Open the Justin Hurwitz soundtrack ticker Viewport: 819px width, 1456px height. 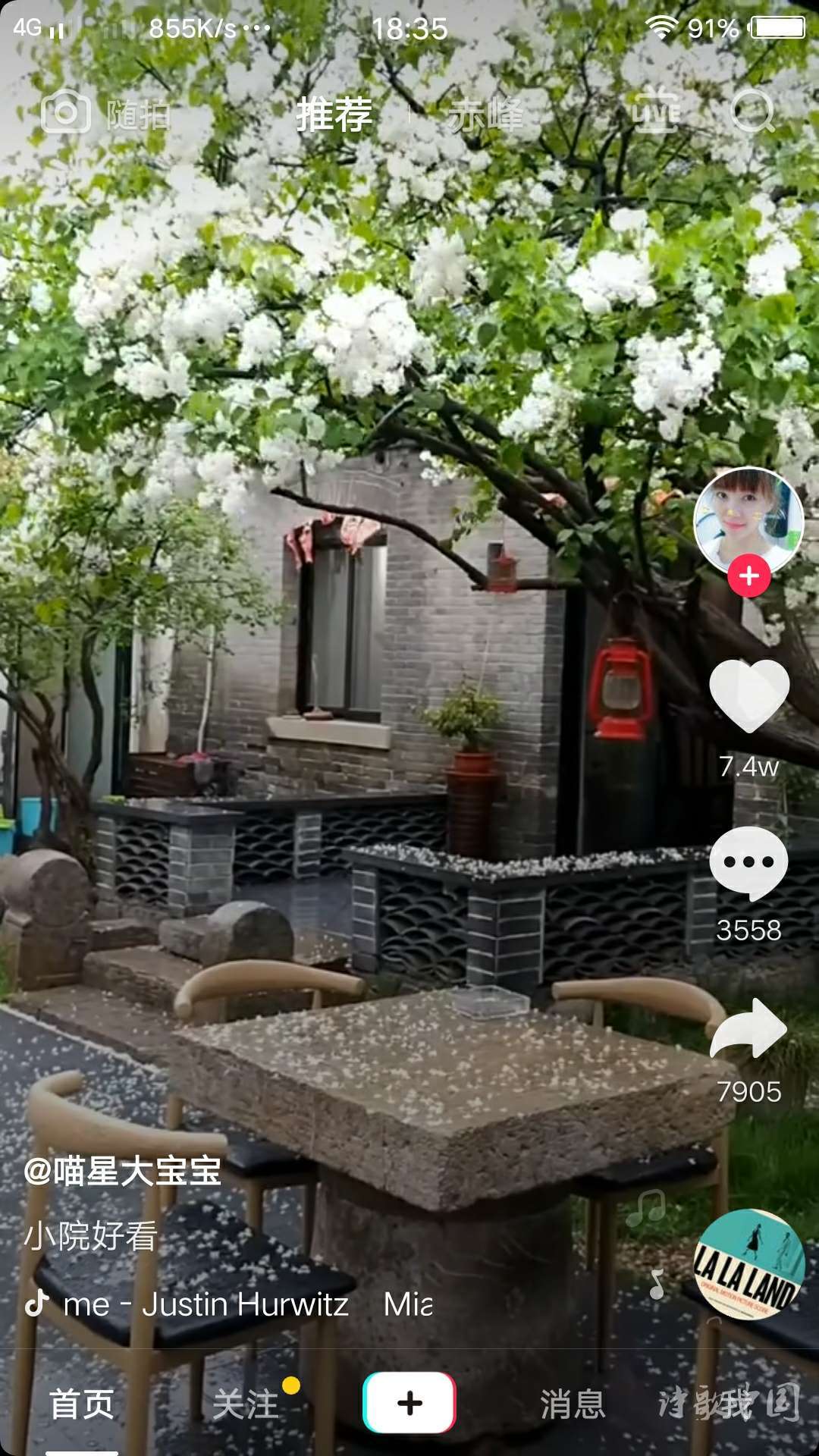click(x=227, y=1304)
